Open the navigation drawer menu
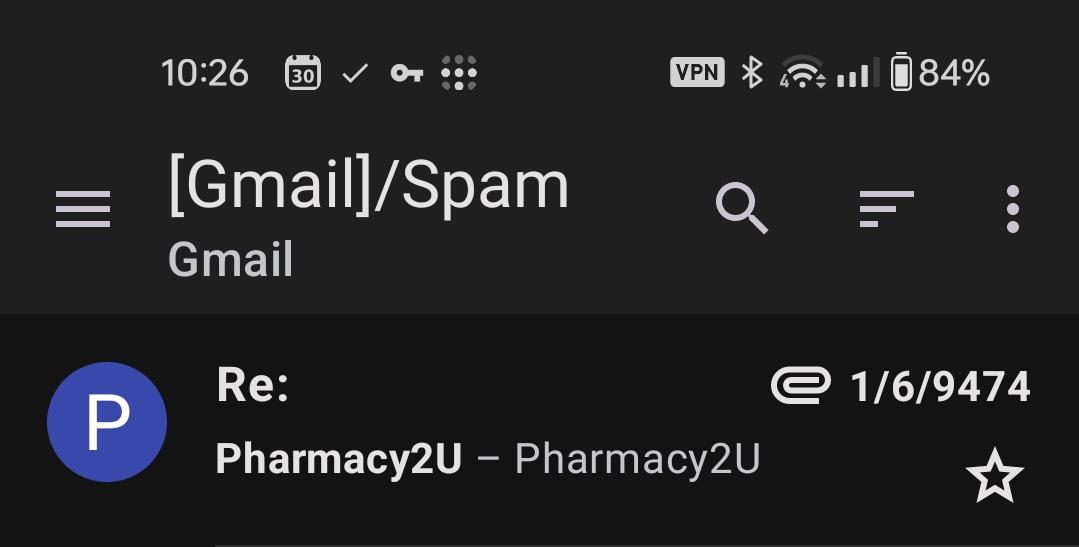The width and height of the screenshot is (1079, 547). pos(83,210)
